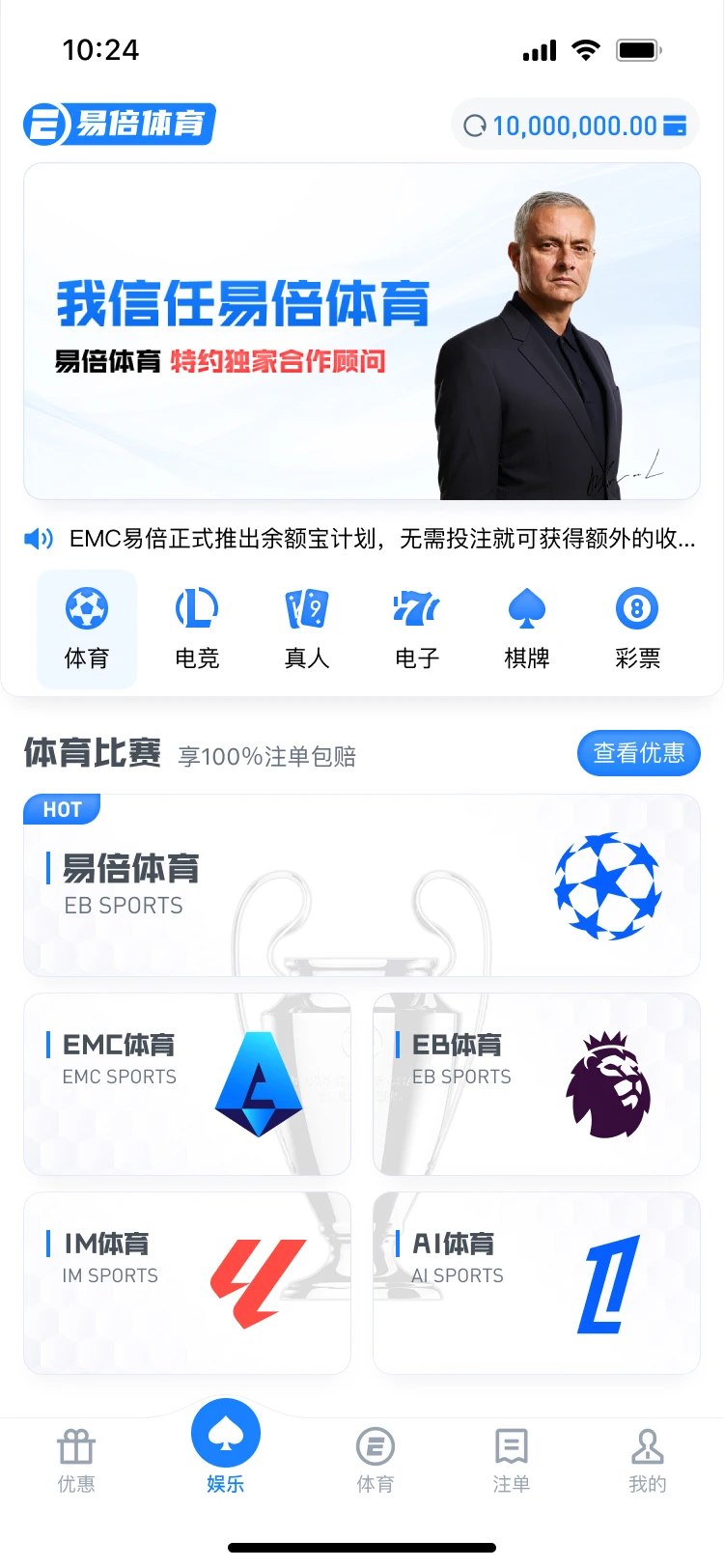
Task: Open the 彩票 category
Action: [637, 629]
